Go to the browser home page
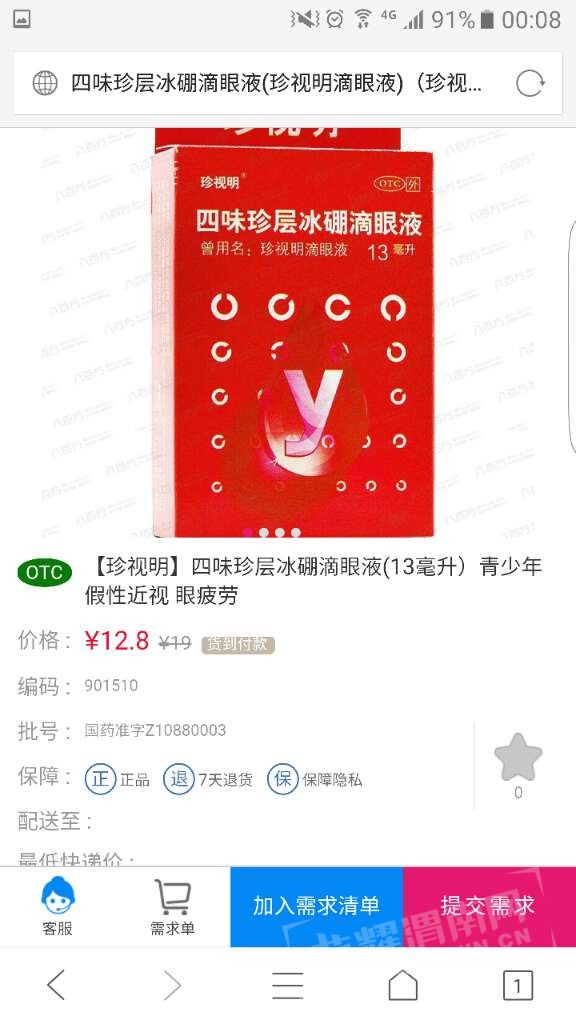This screenshot has width=576, height=1024. point(403,984)
